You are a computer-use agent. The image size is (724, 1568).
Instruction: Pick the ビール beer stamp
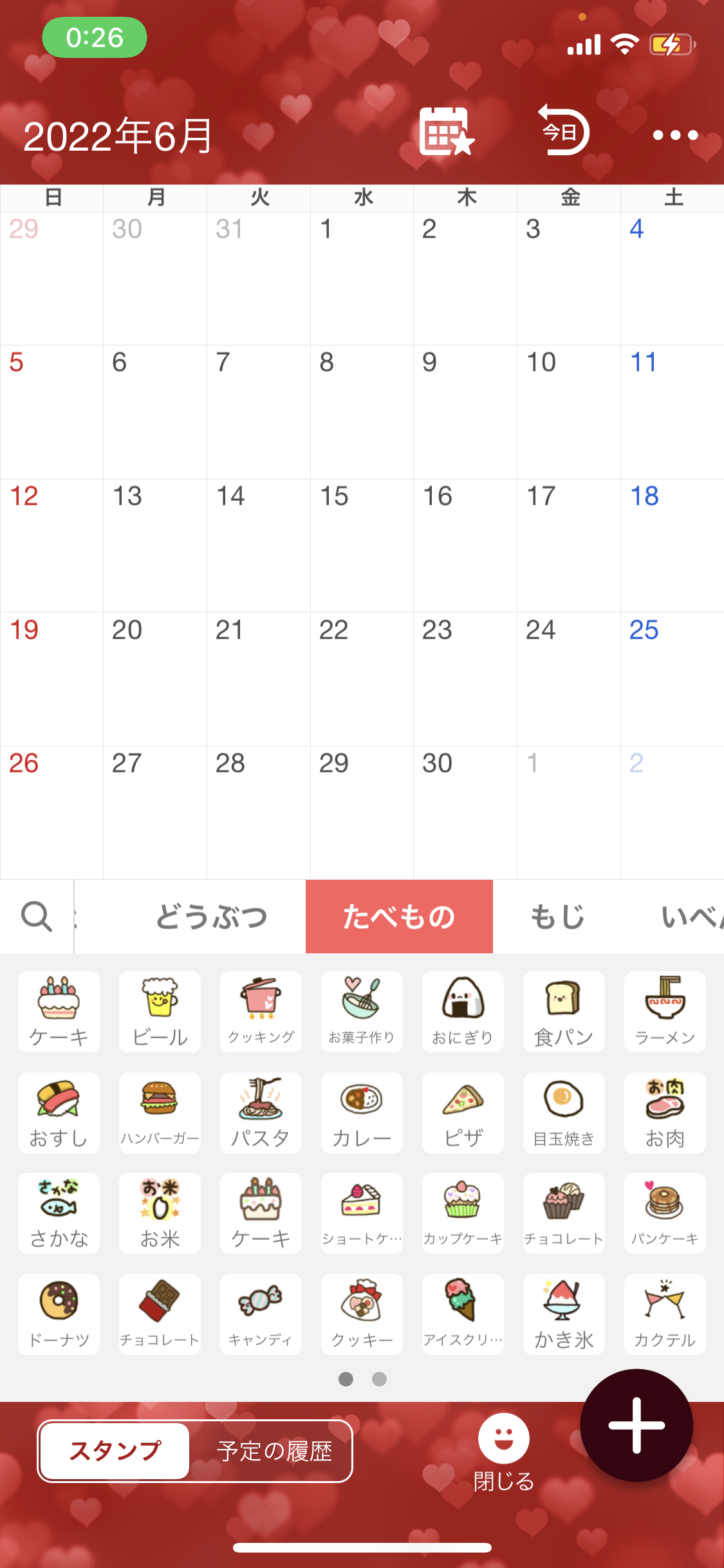[160, 1011]
